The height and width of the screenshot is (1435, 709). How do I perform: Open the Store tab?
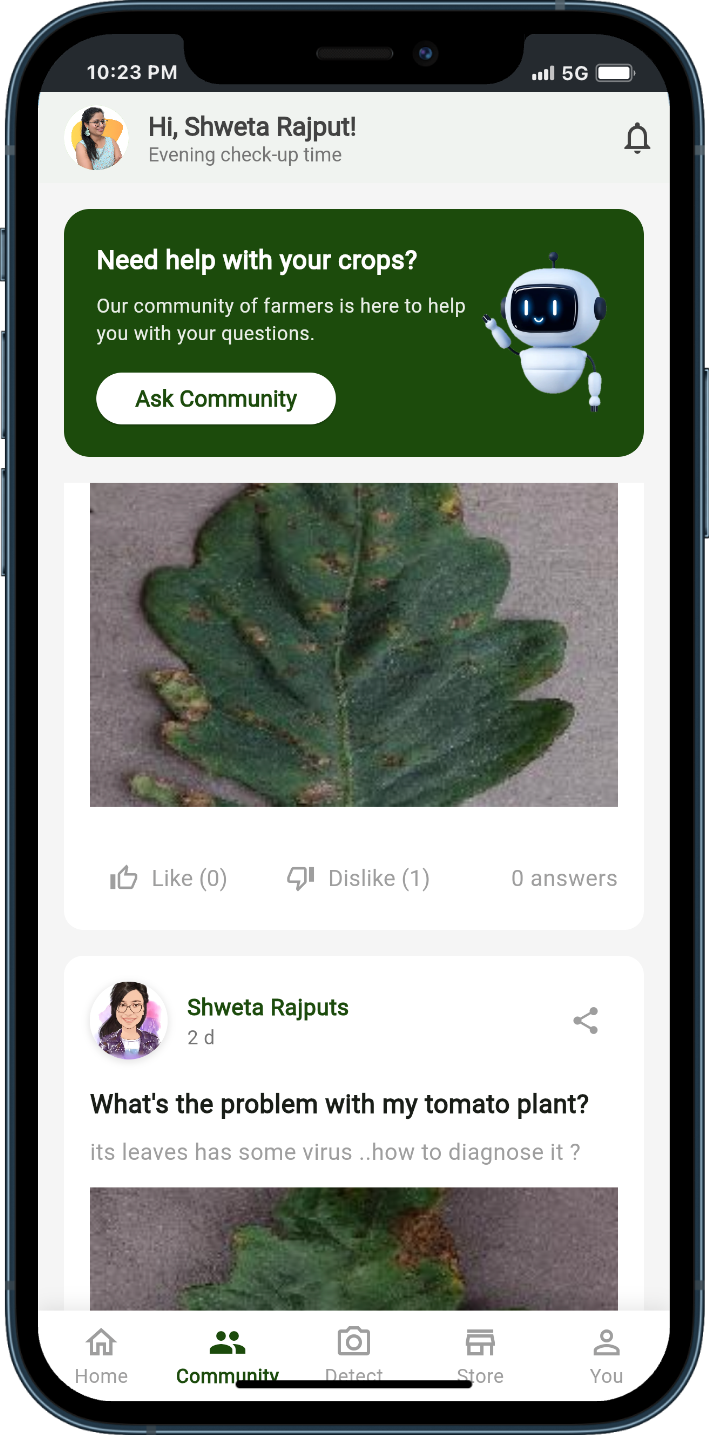click(x=480, y=1355)
